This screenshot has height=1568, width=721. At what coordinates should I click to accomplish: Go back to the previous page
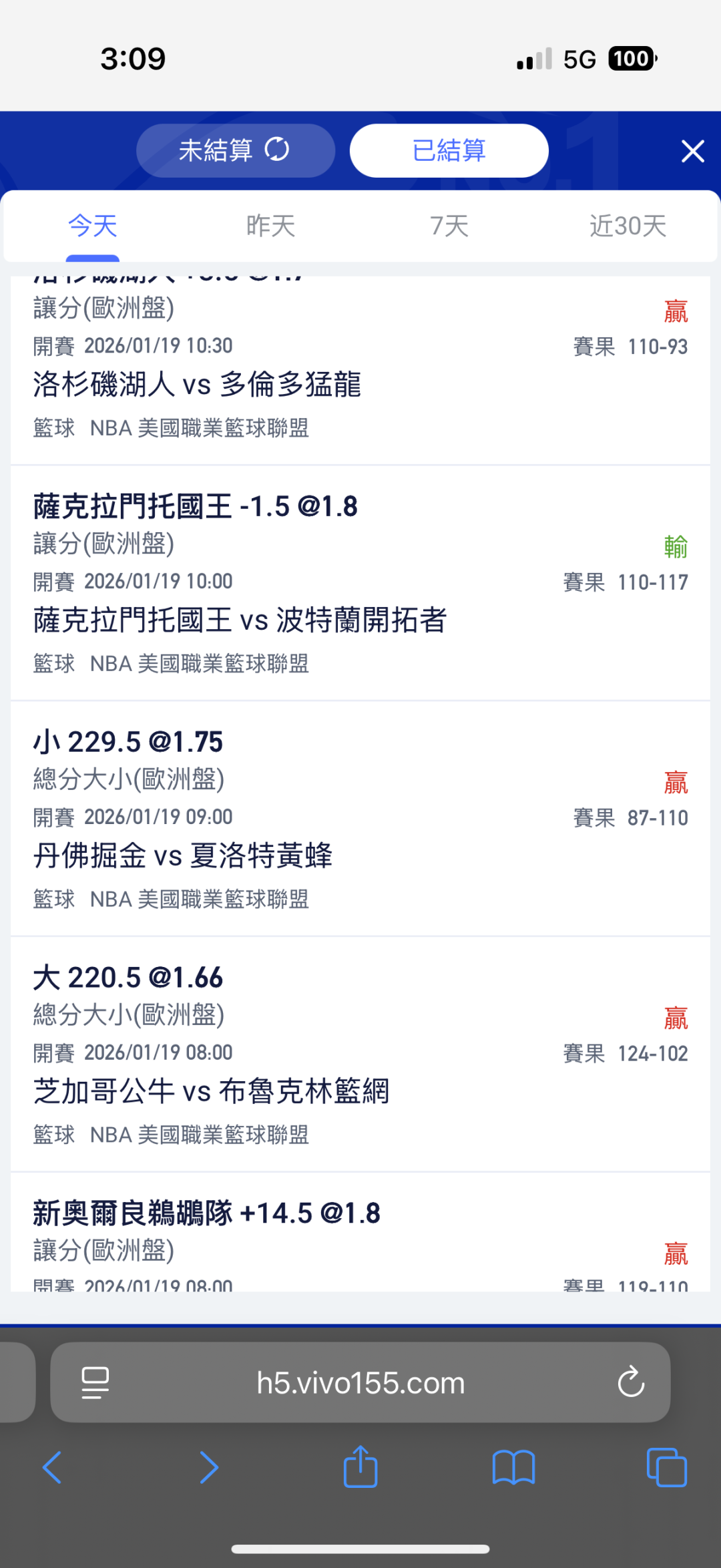tap(52, 1468)
